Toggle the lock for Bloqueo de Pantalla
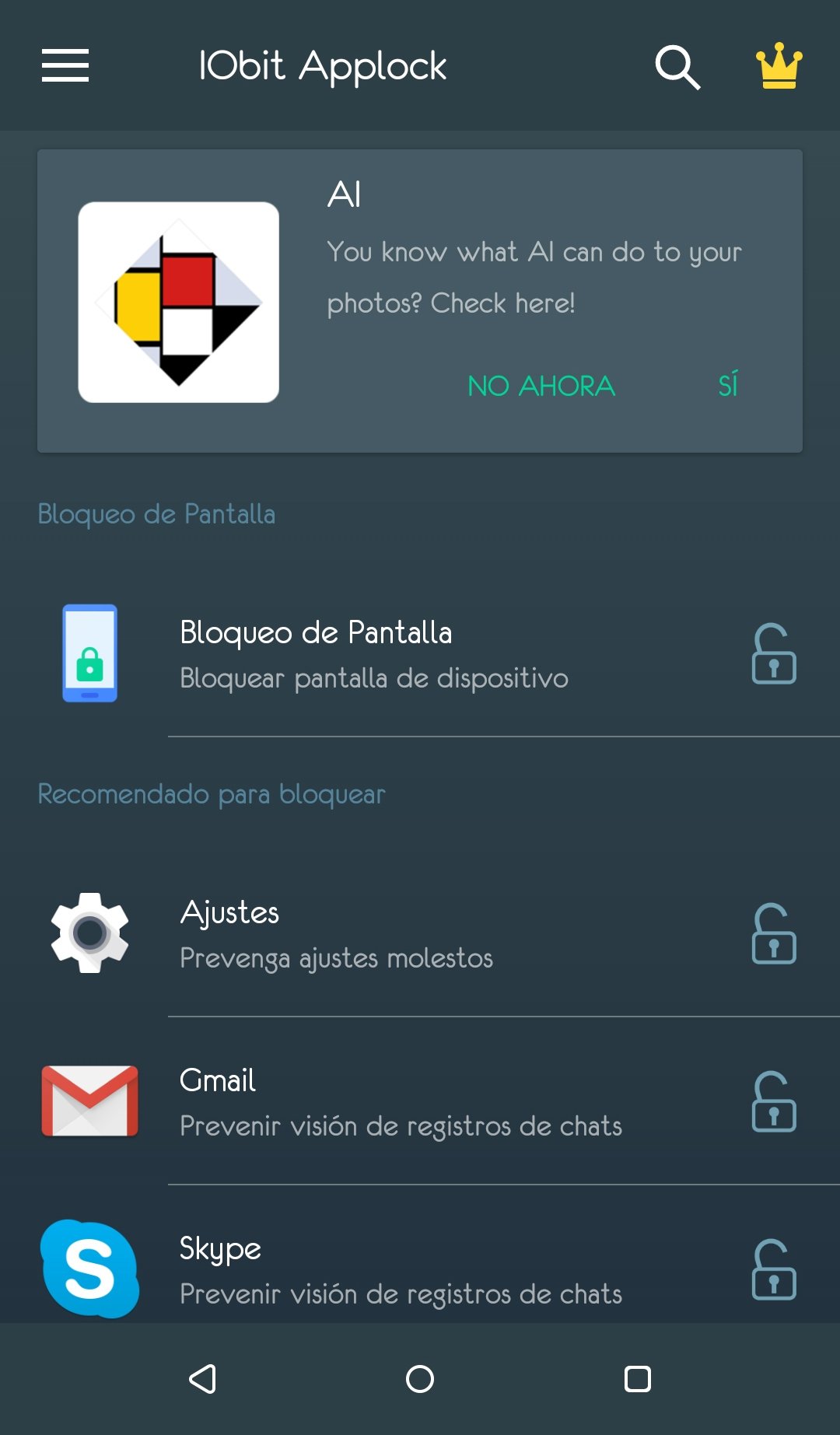840x1435 pixels. 774,653
